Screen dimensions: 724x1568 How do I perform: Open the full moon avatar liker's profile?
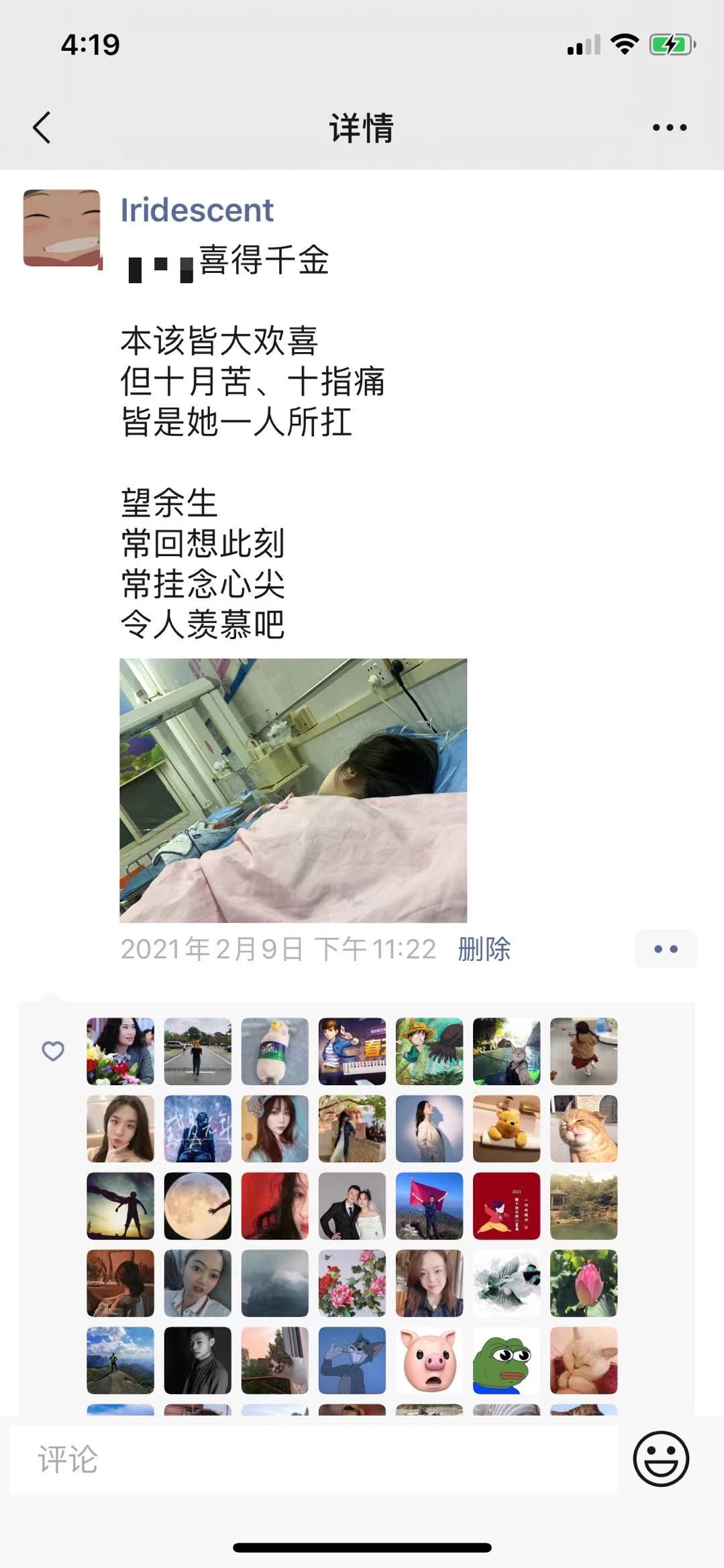click(198, 1206)
